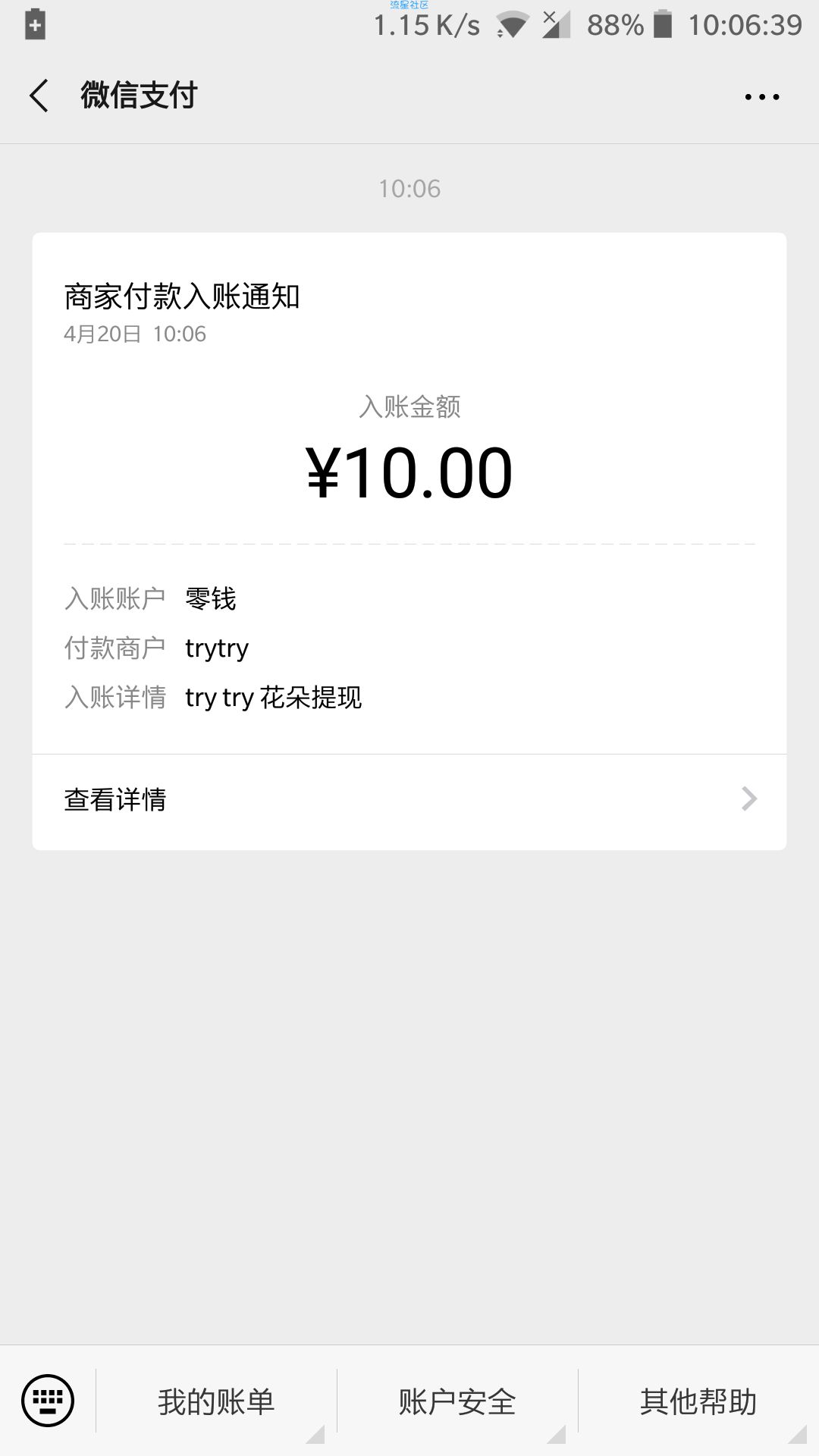Image resolution: width=819 pixels, height=1456 pixels.
Task: Open 我的账单 menu
Action: point(216,1401)
